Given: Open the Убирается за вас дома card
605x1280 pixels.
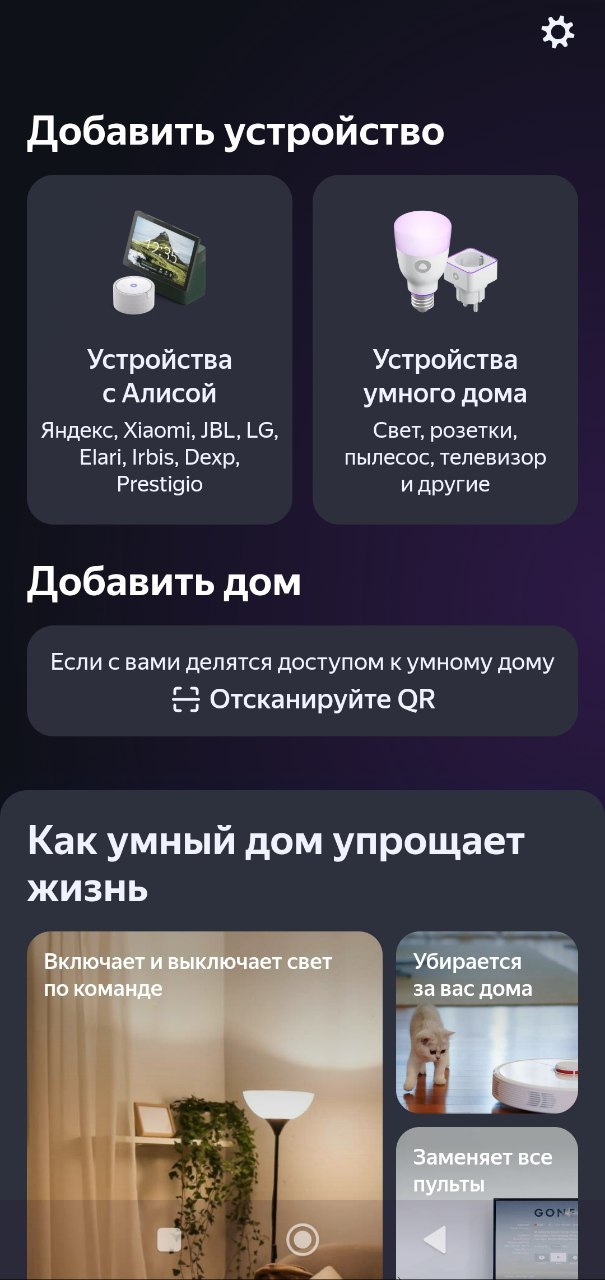Looking at the screenshot, I should [x=486, y=1022].
